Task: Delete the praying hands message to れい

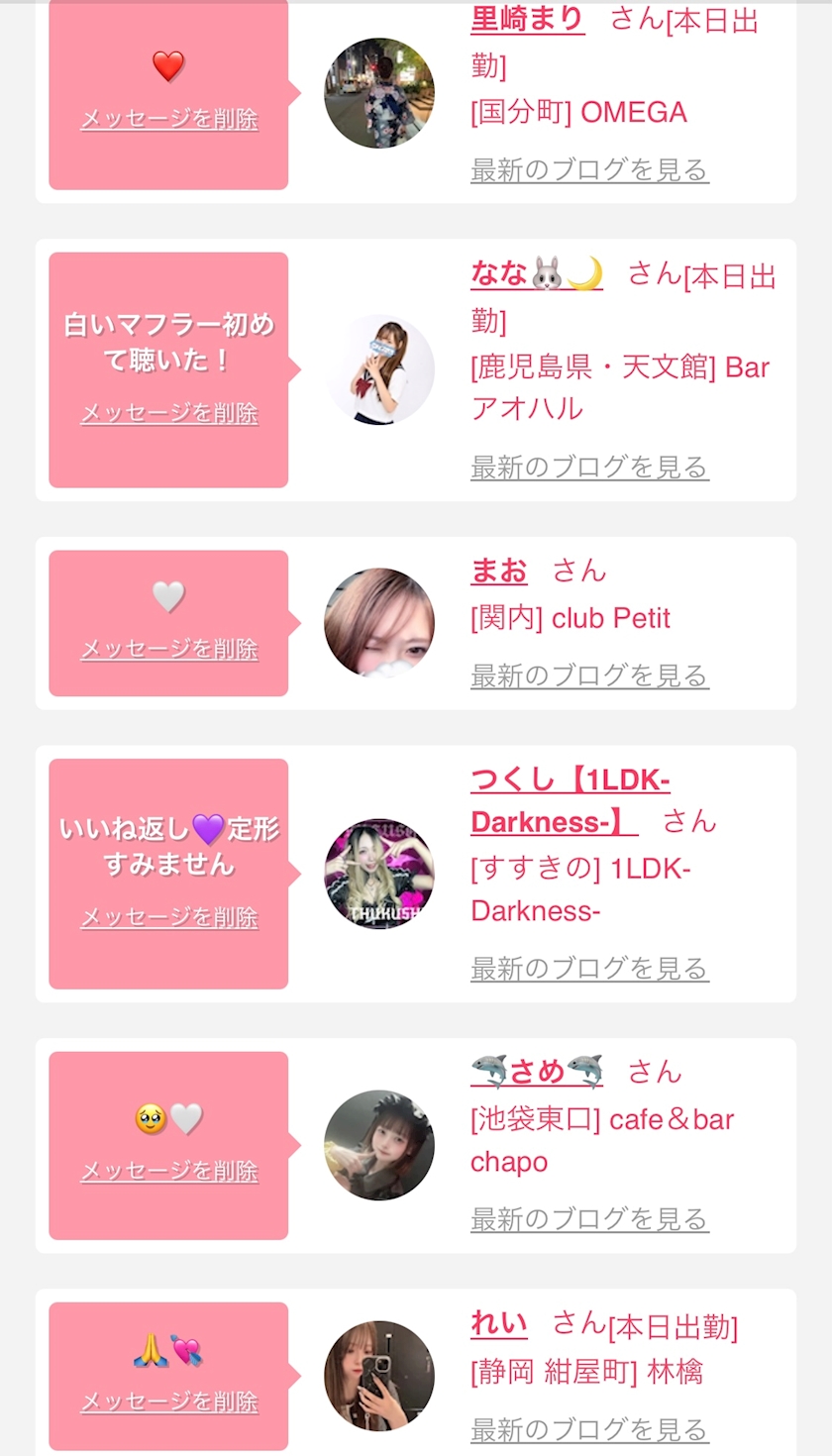Action: 168,1402
